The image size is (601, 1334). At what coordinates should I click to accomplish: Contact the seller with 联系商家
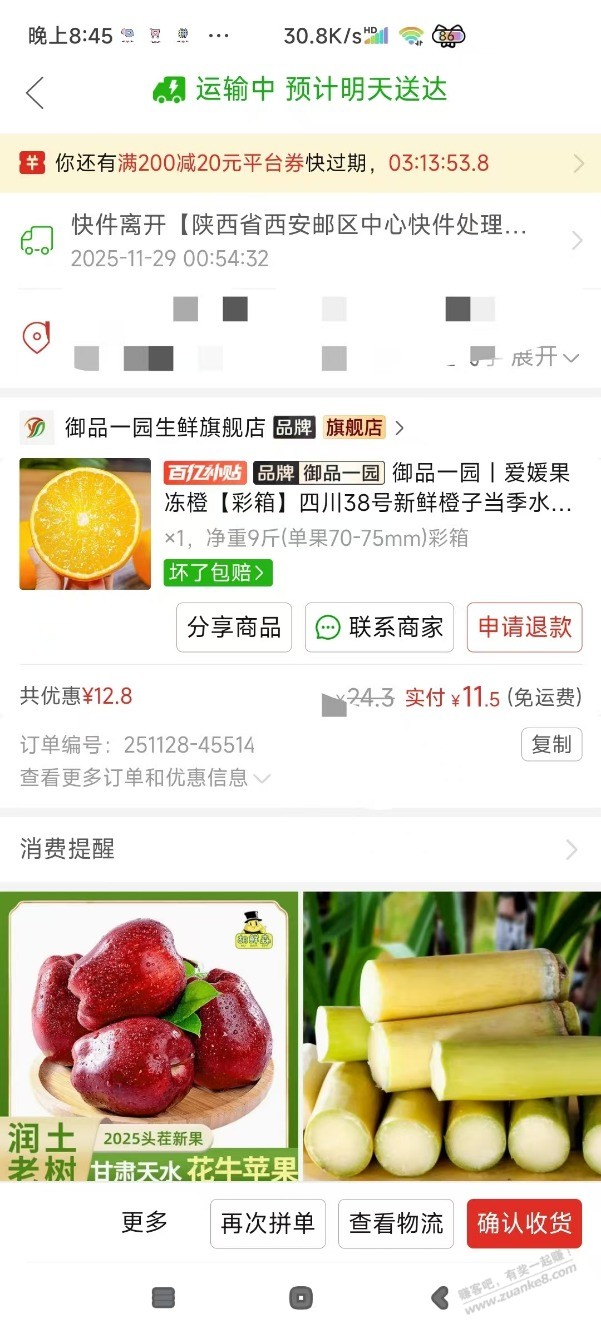[x=379, y=627]
